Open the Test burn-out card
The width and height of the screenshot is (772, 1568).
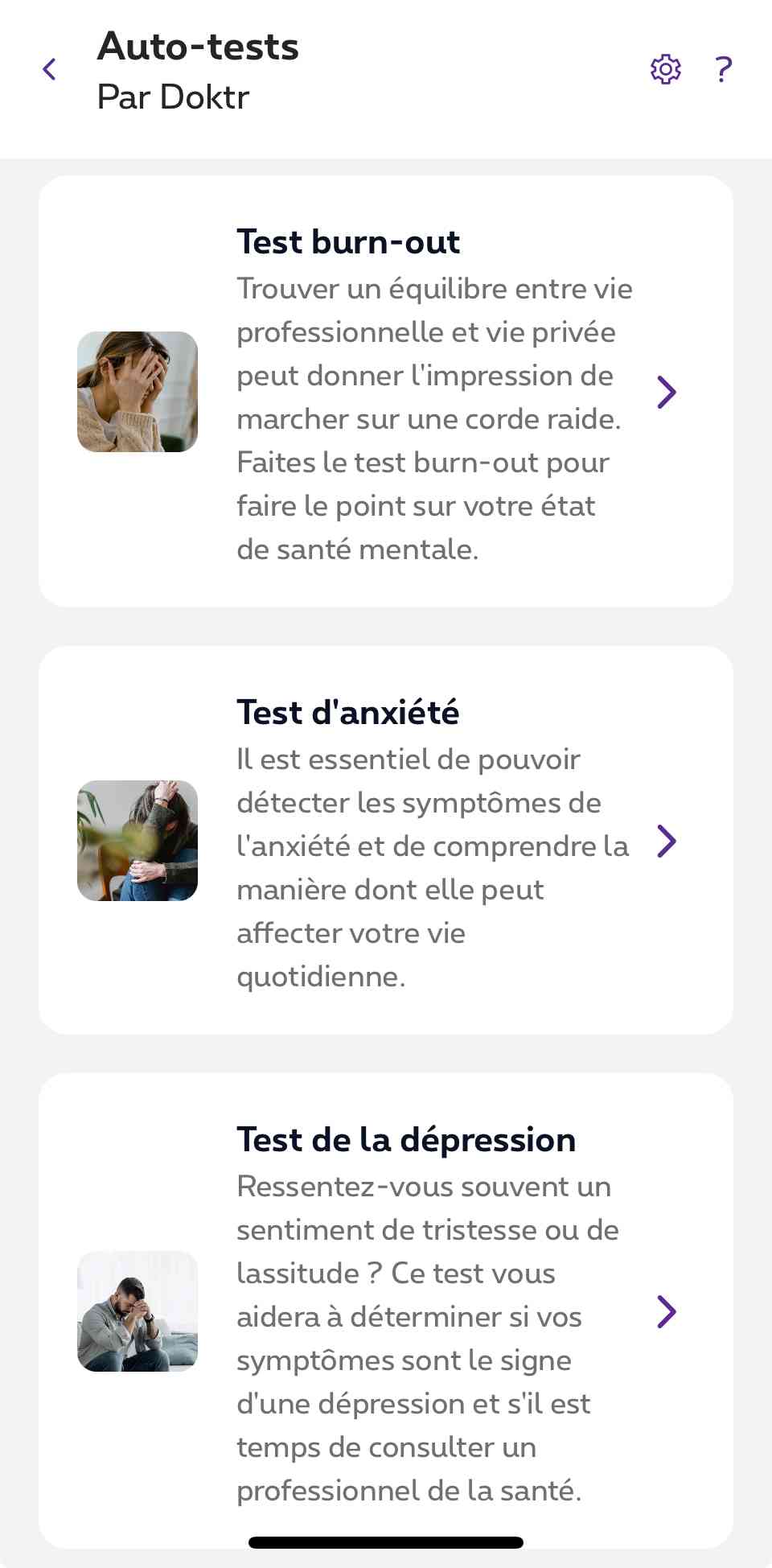(x=386, y=392)
